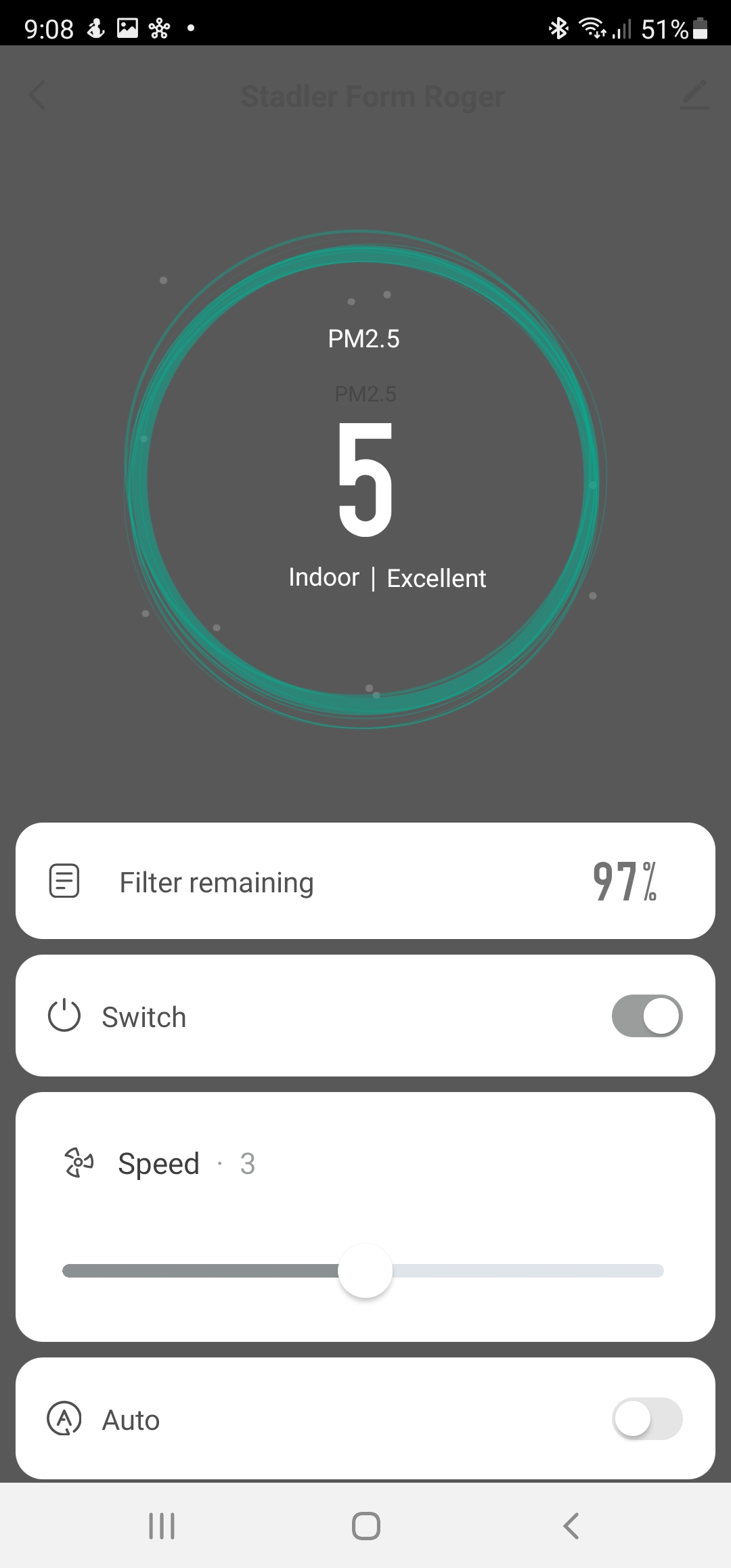Open the Filter remaining row

365,881
